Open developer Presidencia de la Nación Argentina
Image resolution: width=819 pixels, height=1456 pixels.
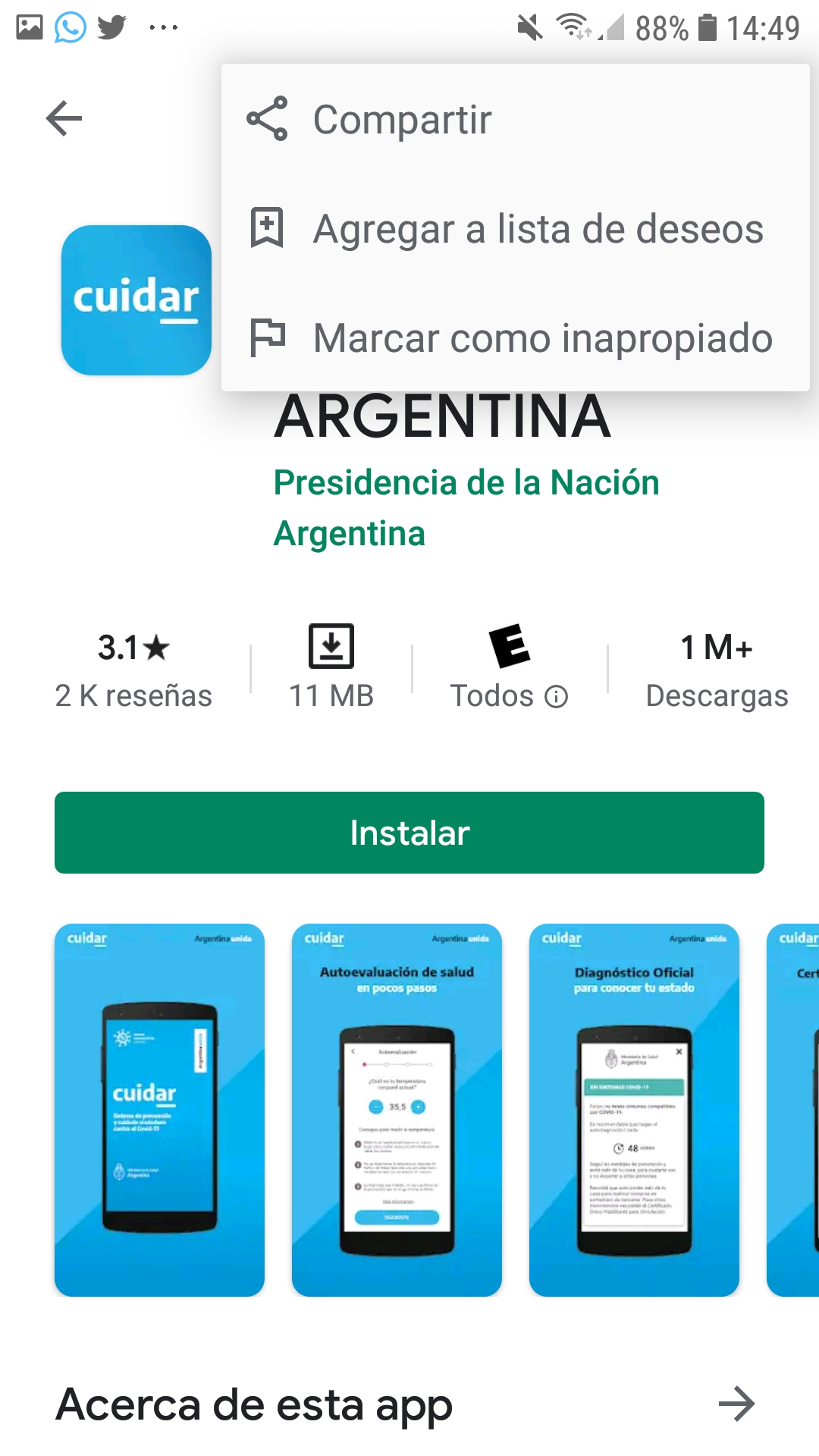466,508
